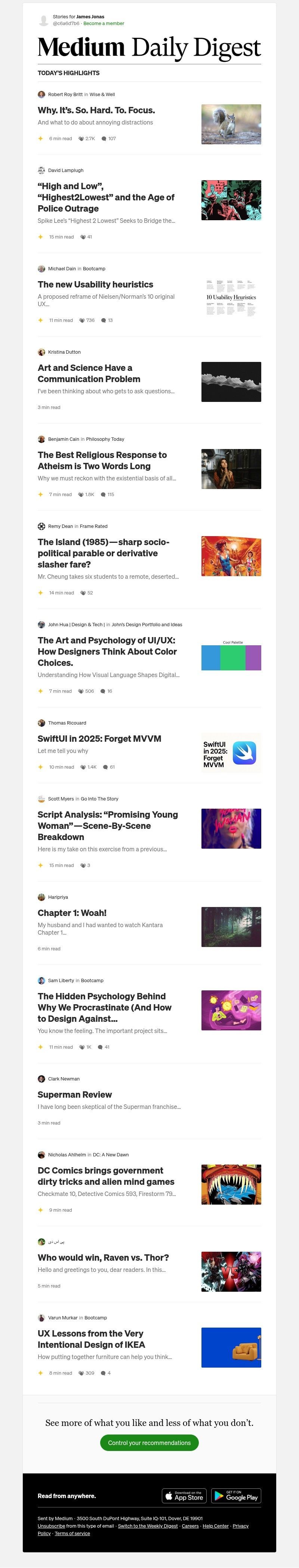This screenshot has height=1568, width=299.
Task: Open the Careers link in footer
Action: (190, 1526)
